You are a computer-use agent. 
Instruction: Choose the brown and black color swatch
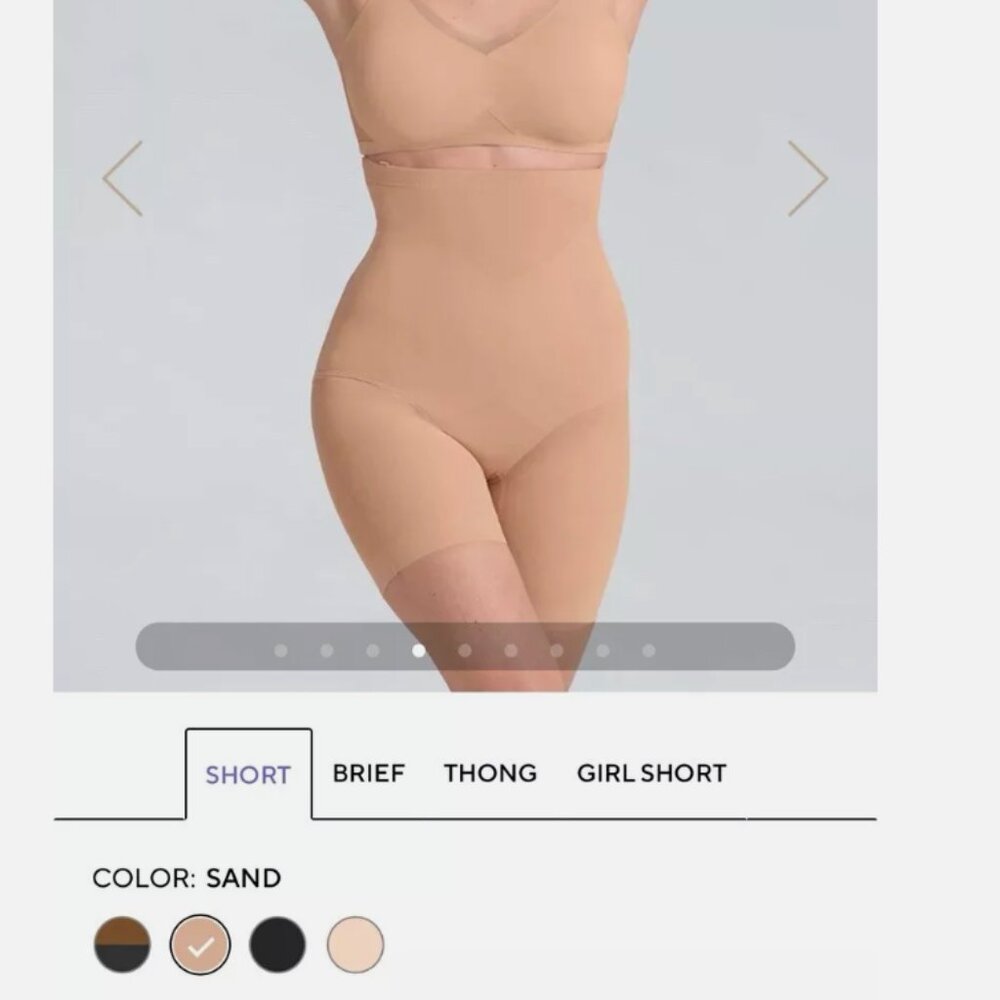[x=123, y=944]
